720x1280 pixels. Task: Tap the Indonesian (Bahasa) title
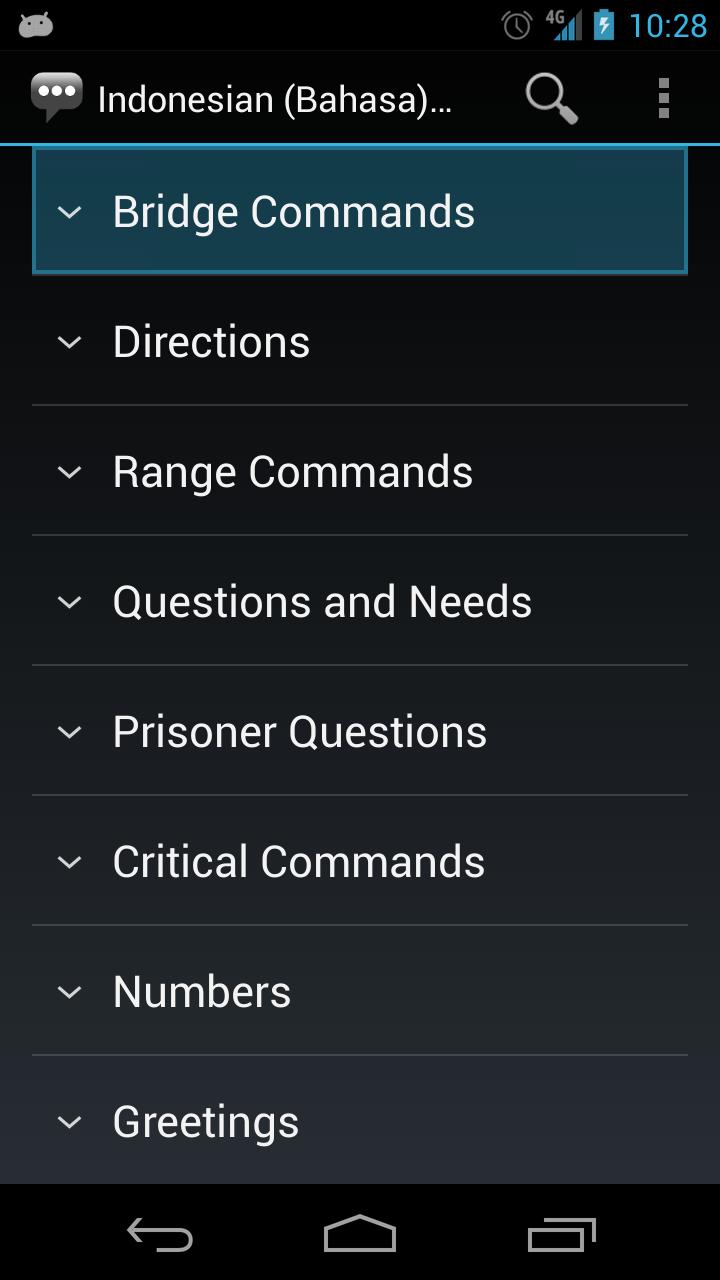pos(275,97)
